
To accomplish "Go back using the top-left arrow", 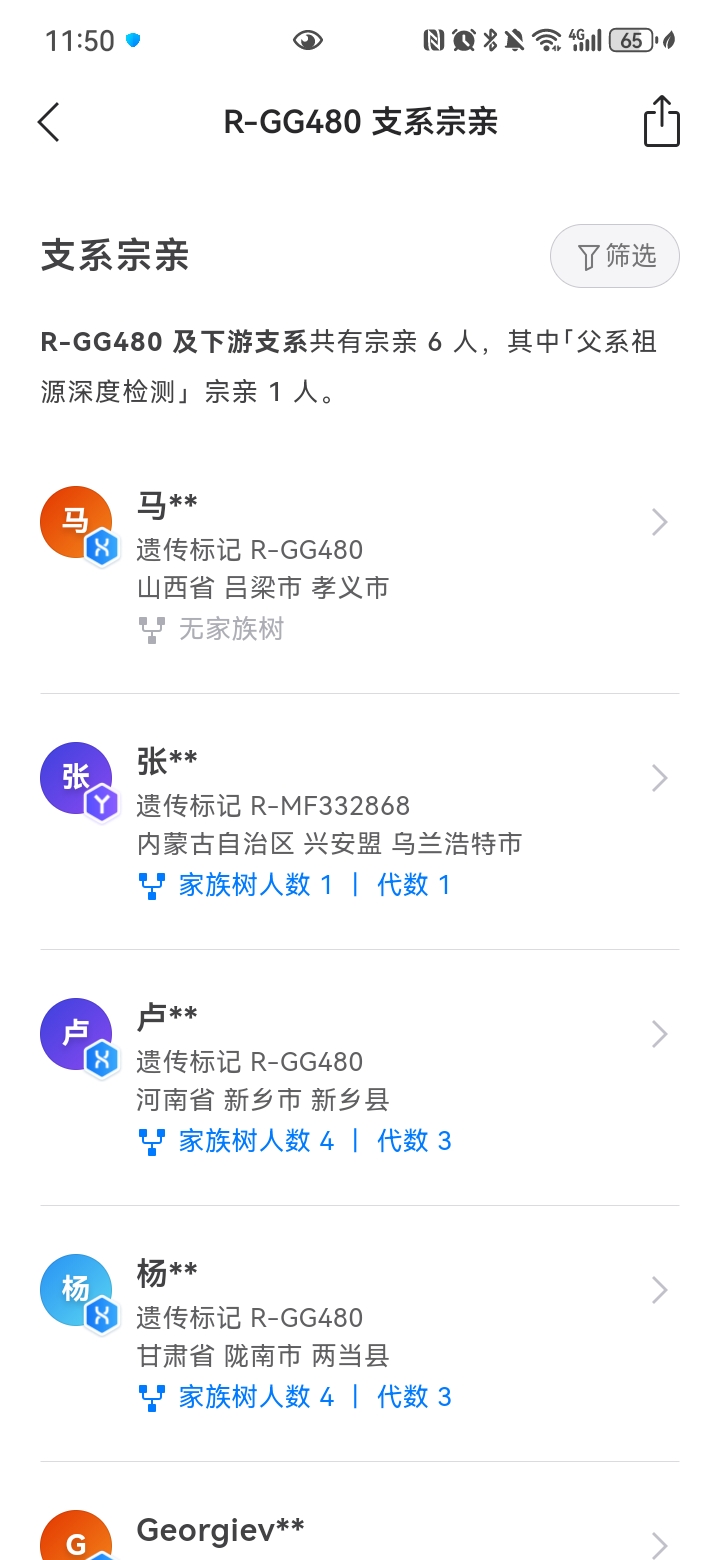I will [x=48, y=122].
